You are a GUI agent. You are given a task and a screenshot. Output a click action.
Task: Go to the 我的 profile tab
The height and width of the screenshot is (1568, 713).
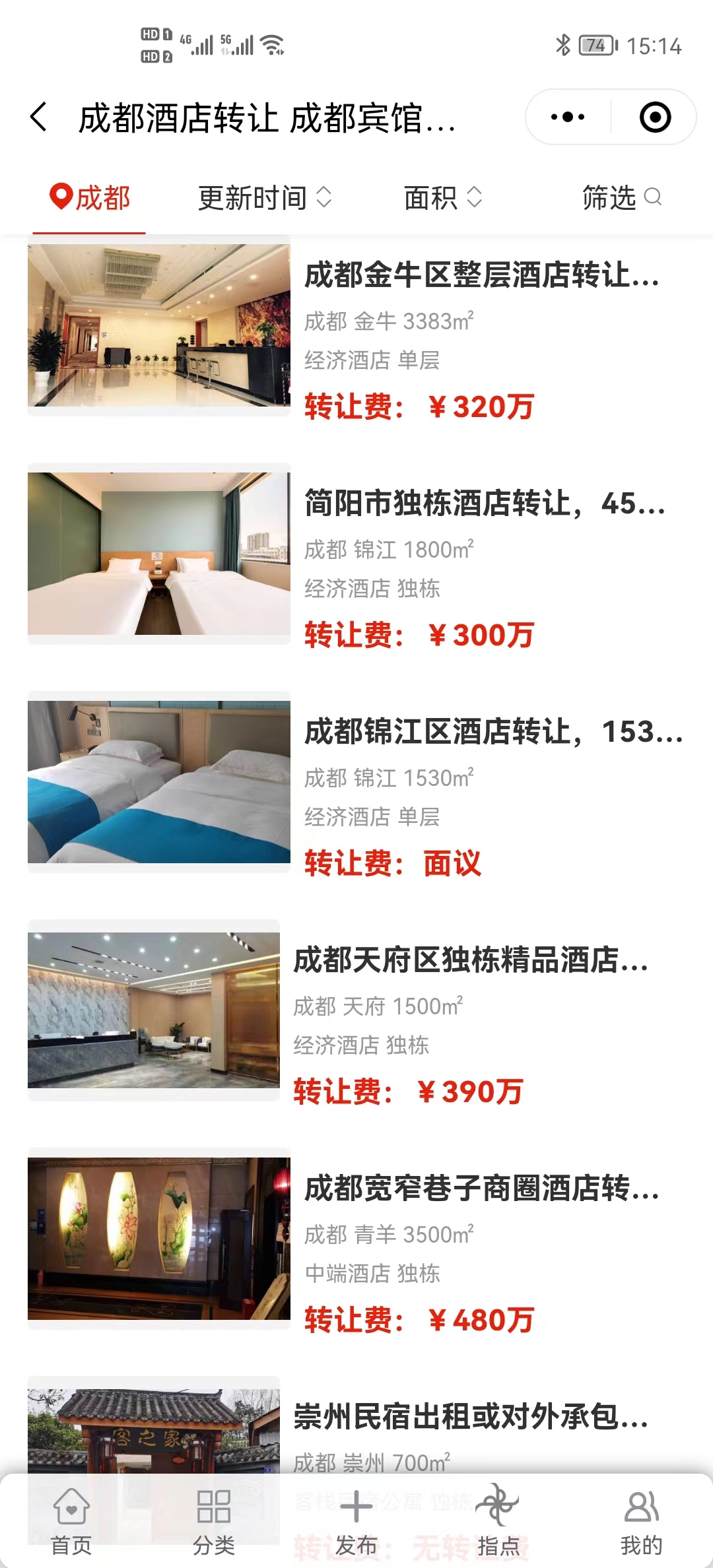coord(641,1519)
